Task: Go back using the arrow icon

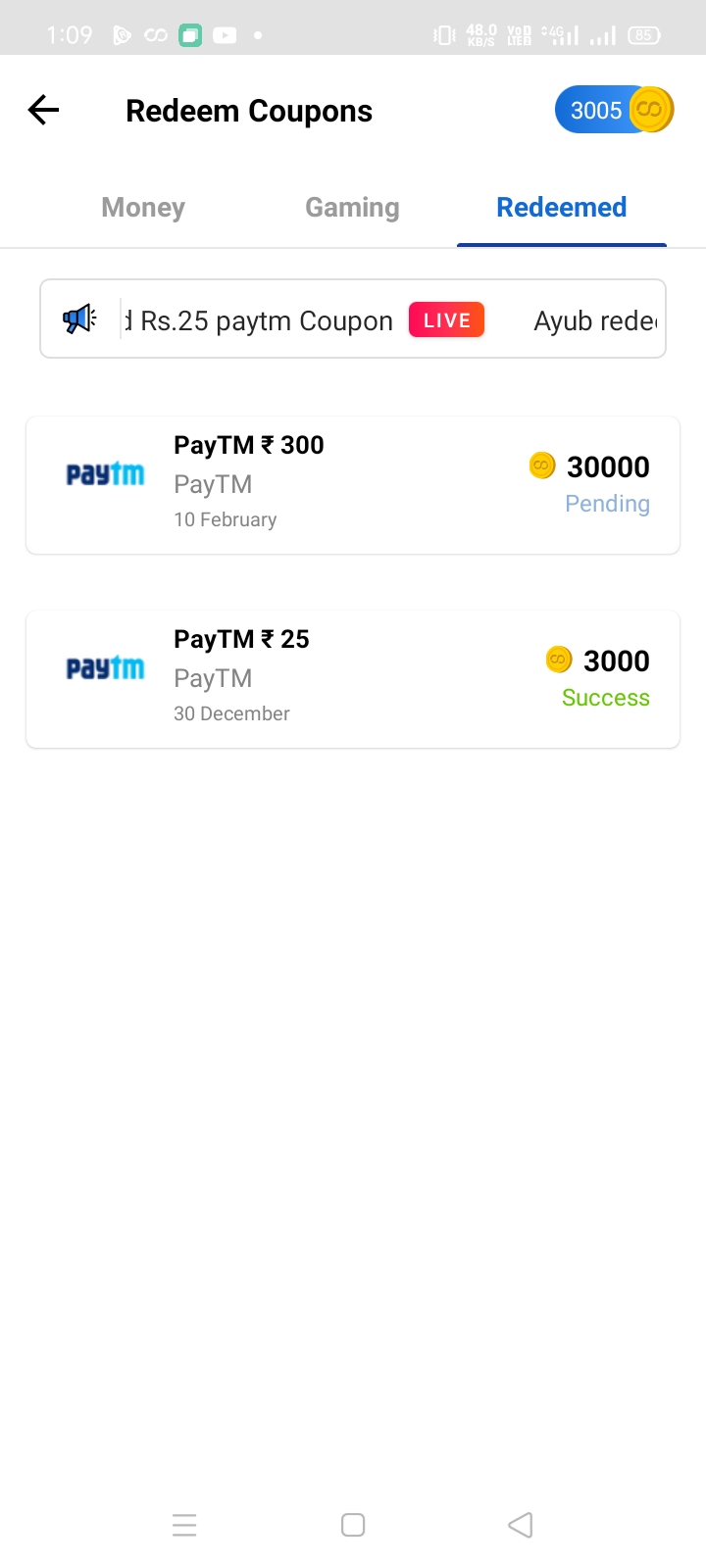Action: pos(44,110)
